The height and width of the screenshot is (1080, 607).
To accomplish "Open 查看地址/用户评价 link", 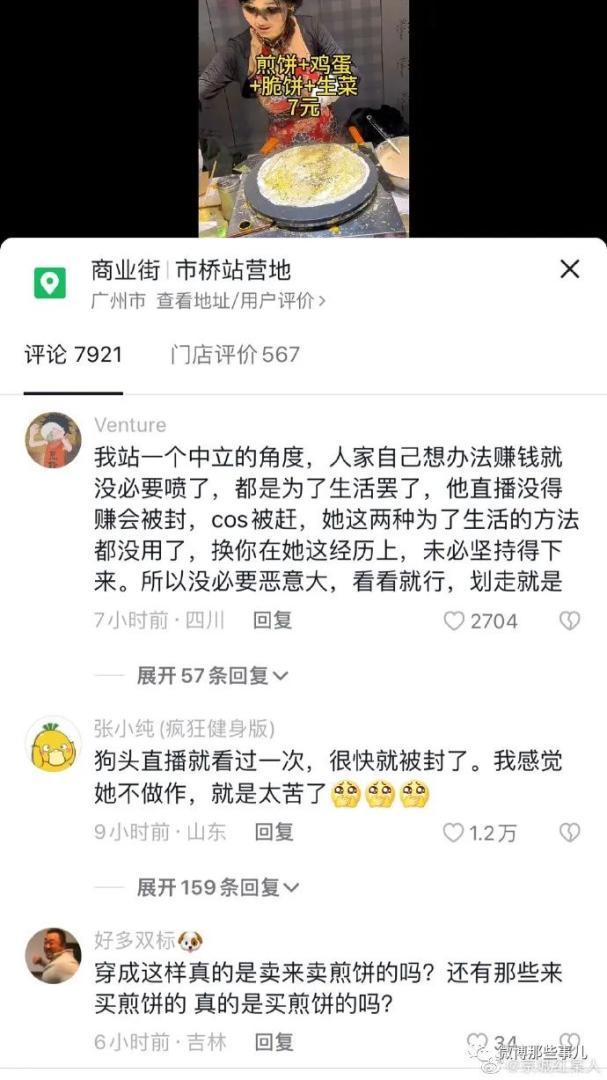I will click(x=240, y=300).
